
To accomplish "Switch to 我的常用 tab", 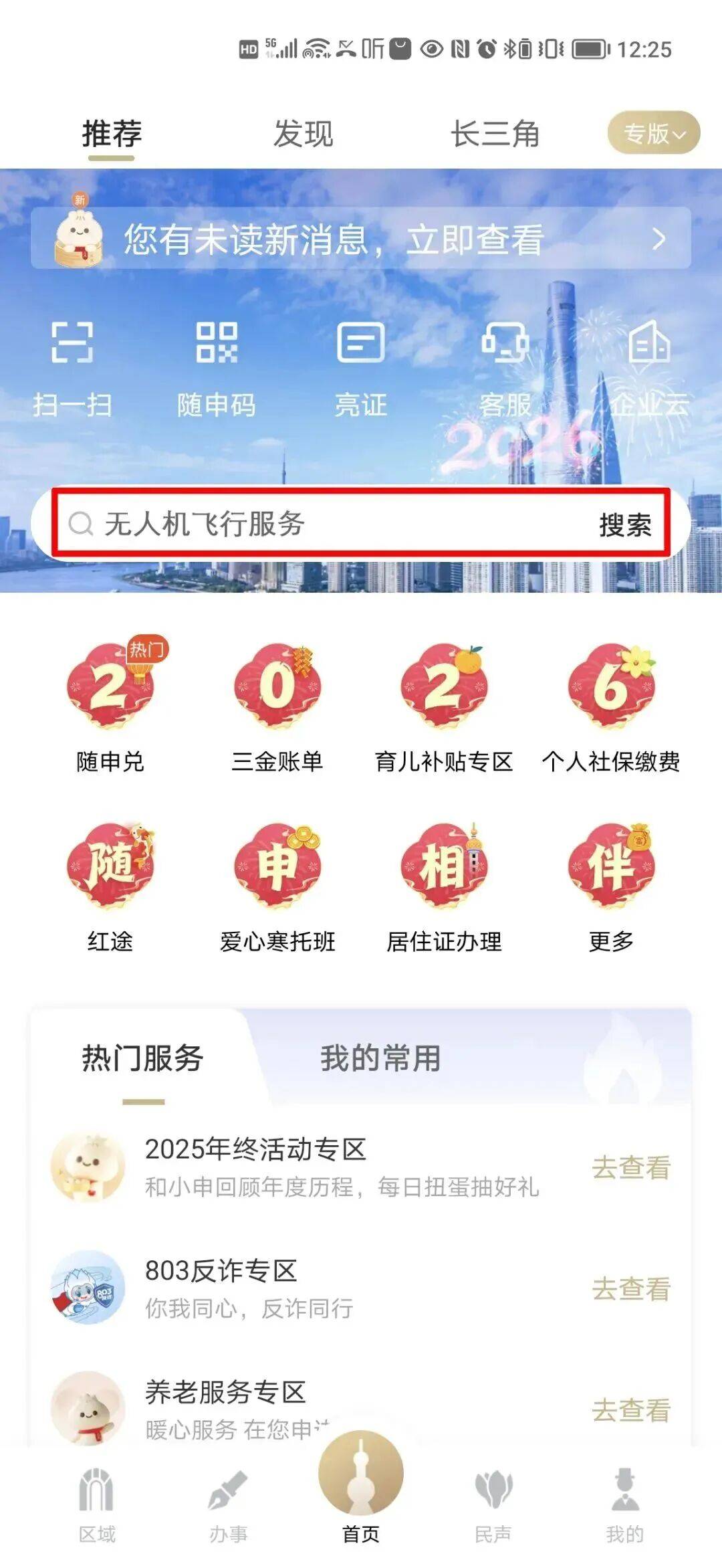I will [380, 1058].
